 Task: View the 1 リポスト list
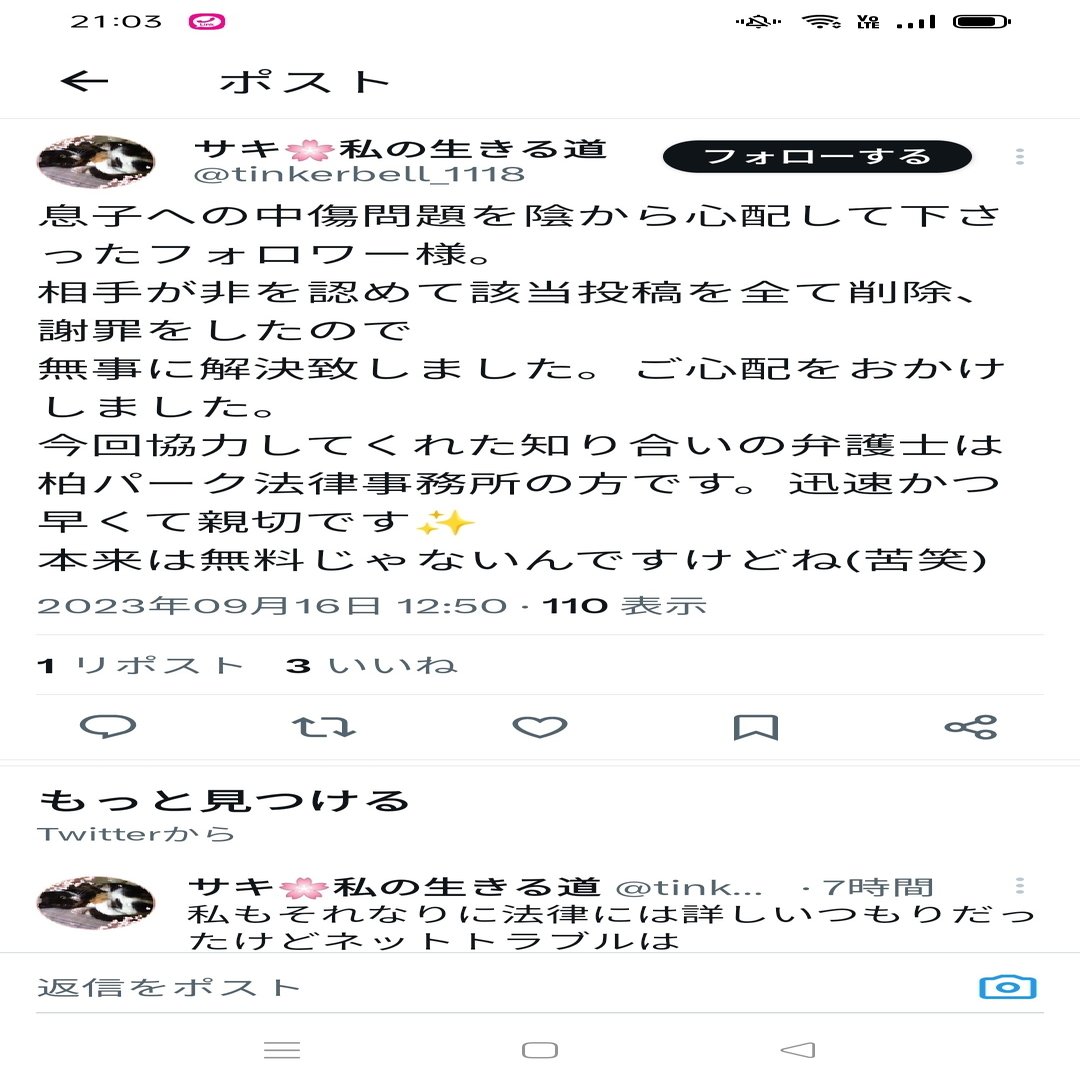(140, 665)
